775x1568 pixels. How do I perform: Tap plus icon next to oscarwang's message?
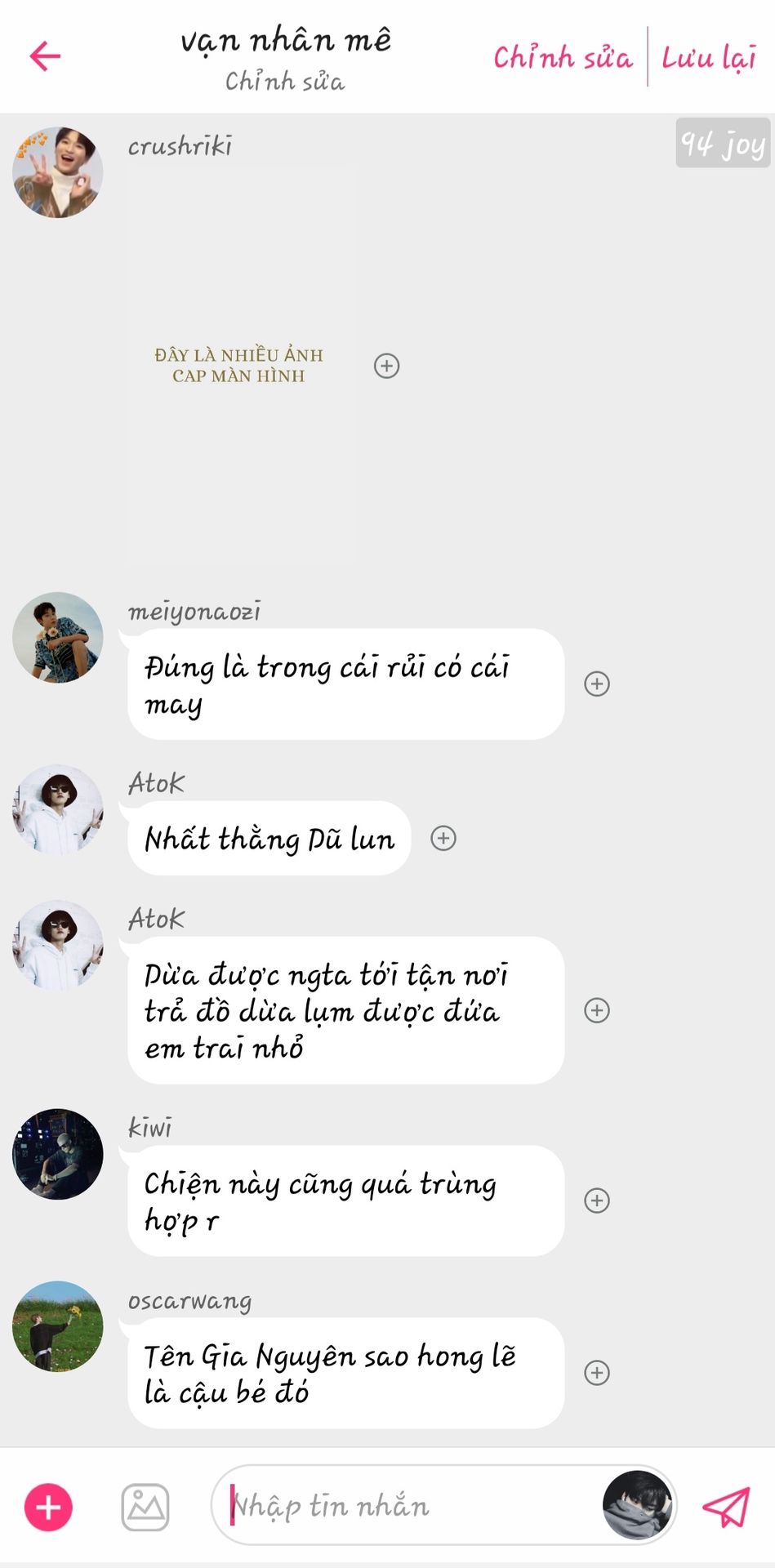[x=597, y=1373]
